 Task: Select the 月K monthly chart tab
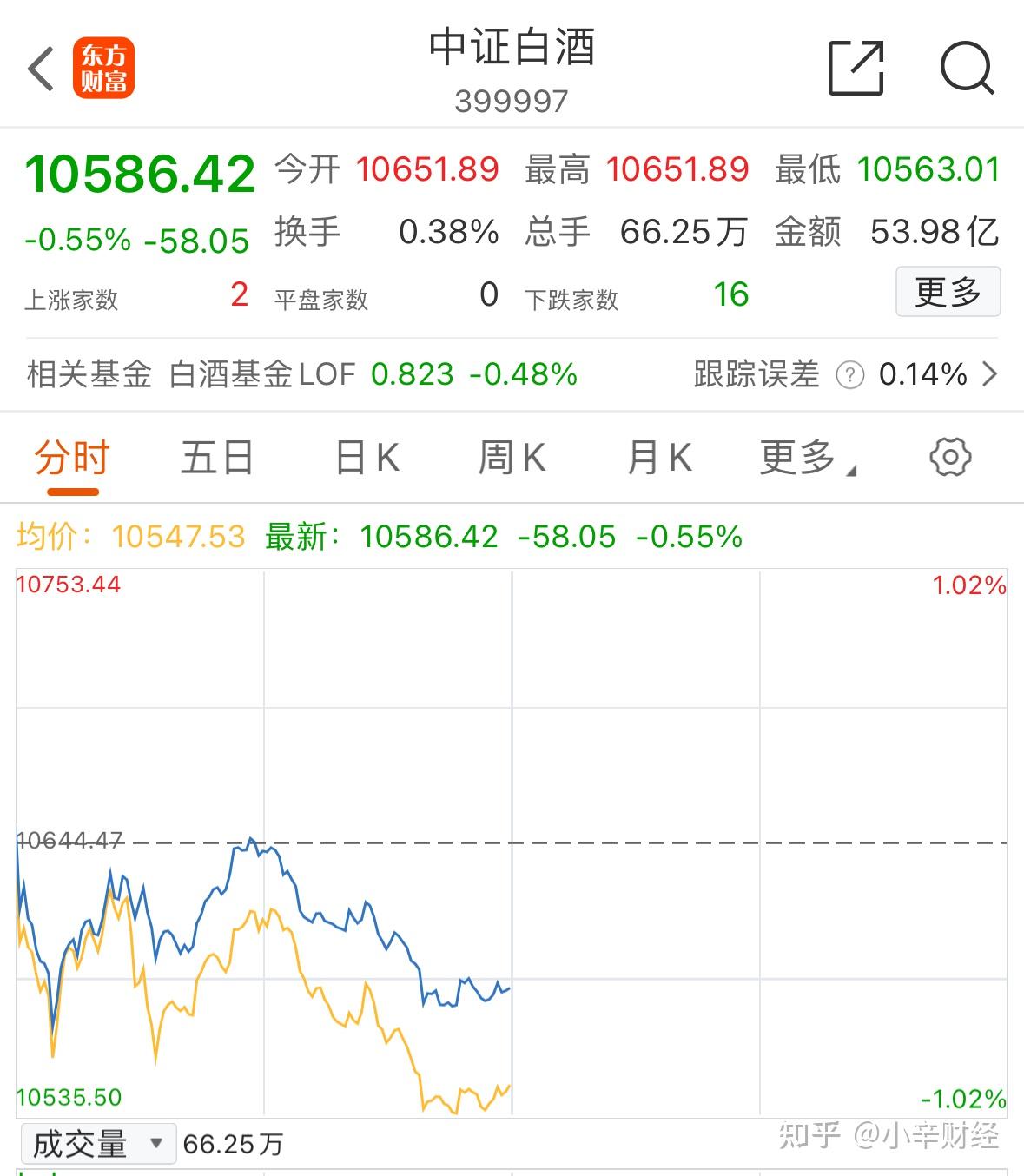pos(660,456)
